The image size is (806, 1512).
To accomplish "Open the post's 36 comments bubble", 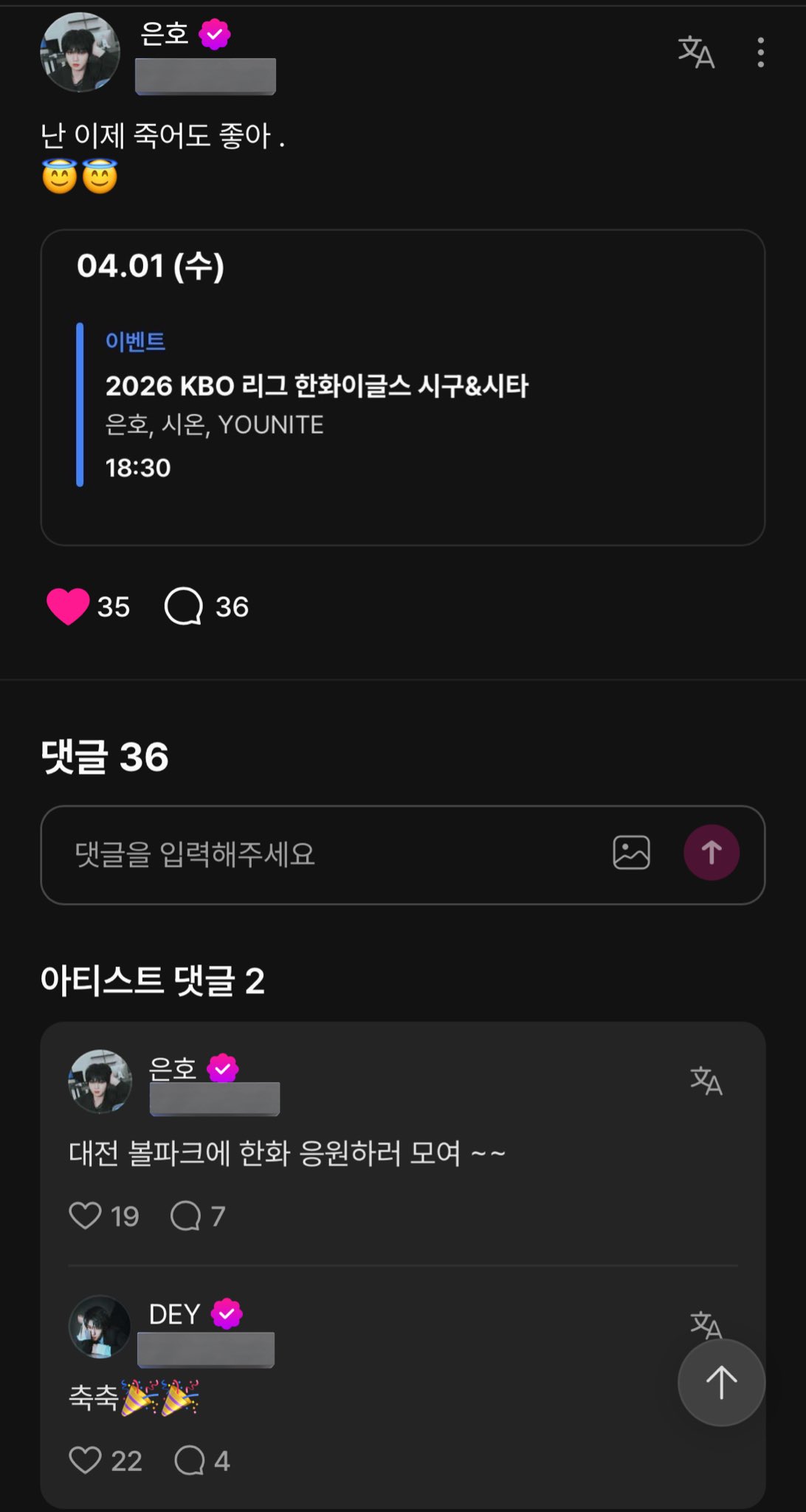I will coord(185,606).
